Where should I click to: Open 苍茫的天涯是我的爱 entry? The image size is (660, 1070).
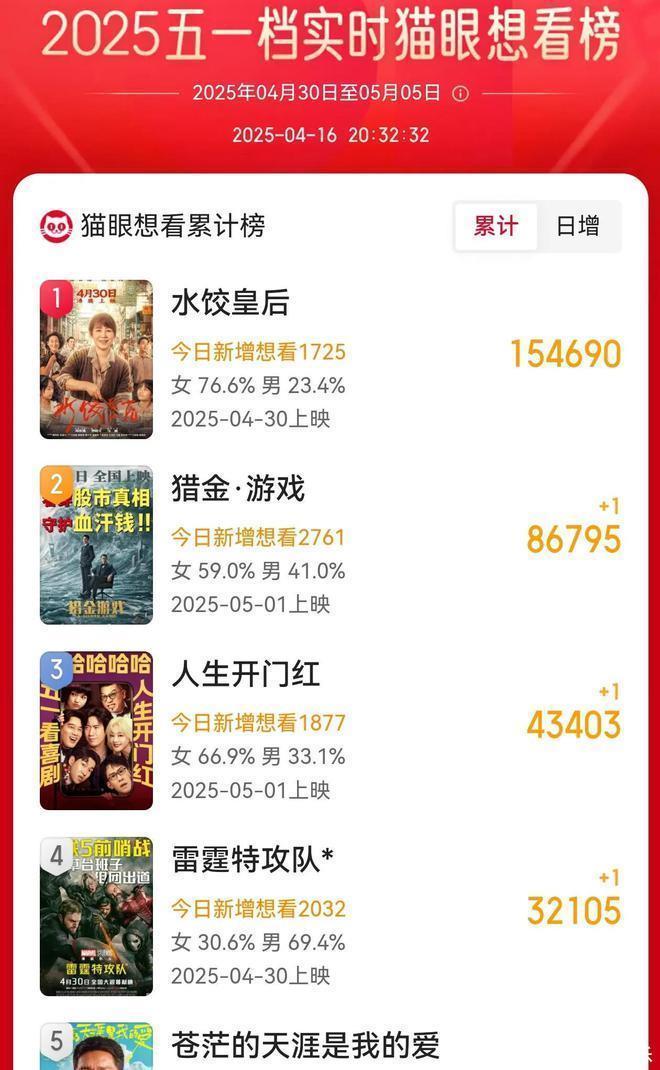[x=305, y=1045]
